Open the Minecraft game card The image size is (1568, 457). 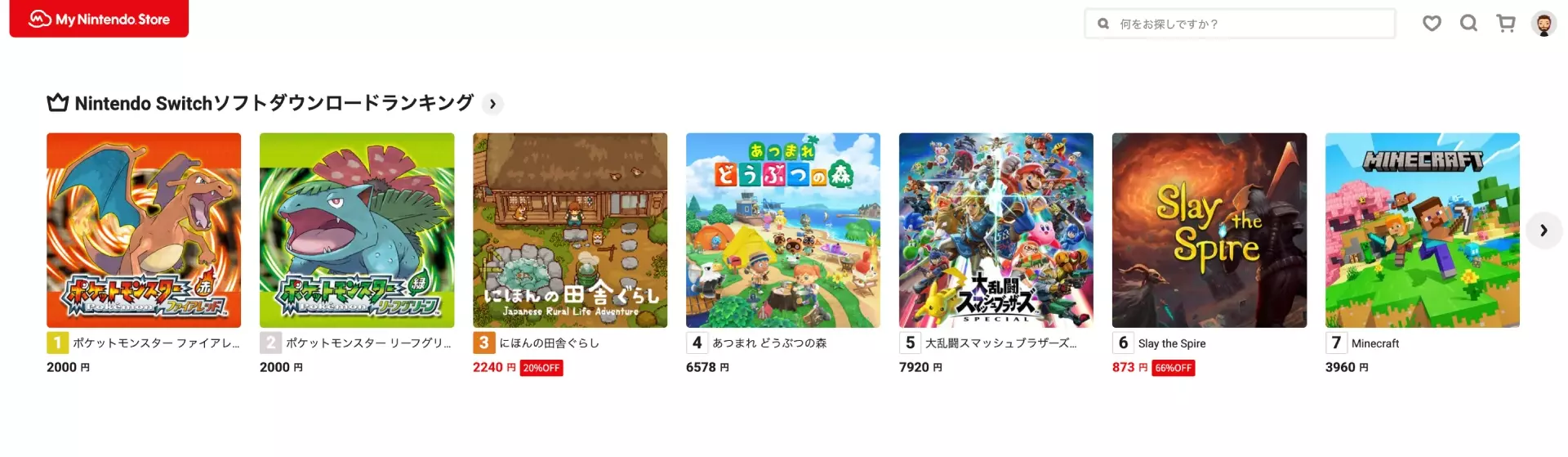(x=1422, y=231)
